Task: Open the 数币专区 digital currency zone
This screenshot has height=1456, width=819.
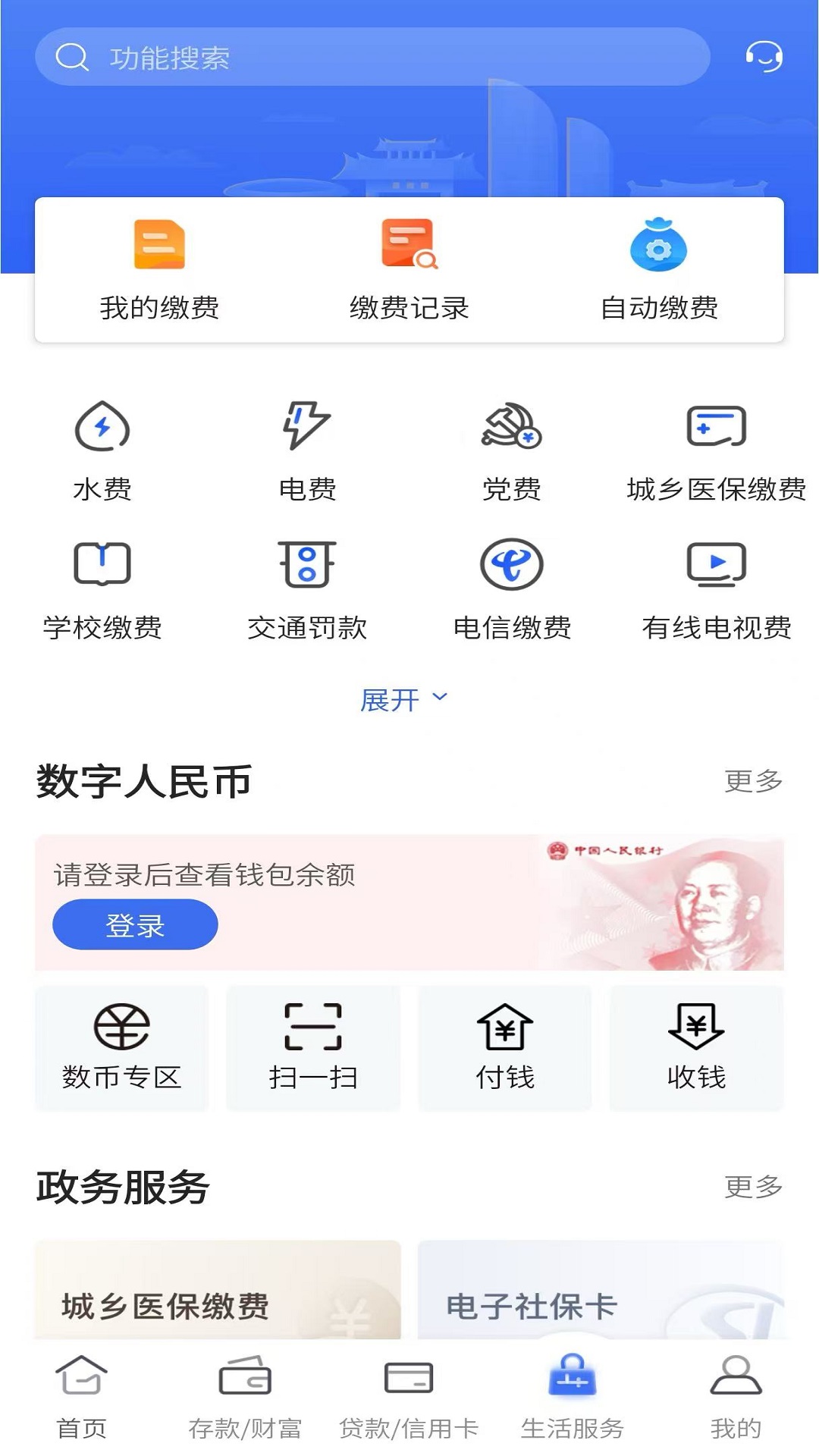Action: tap(121, 1046)
